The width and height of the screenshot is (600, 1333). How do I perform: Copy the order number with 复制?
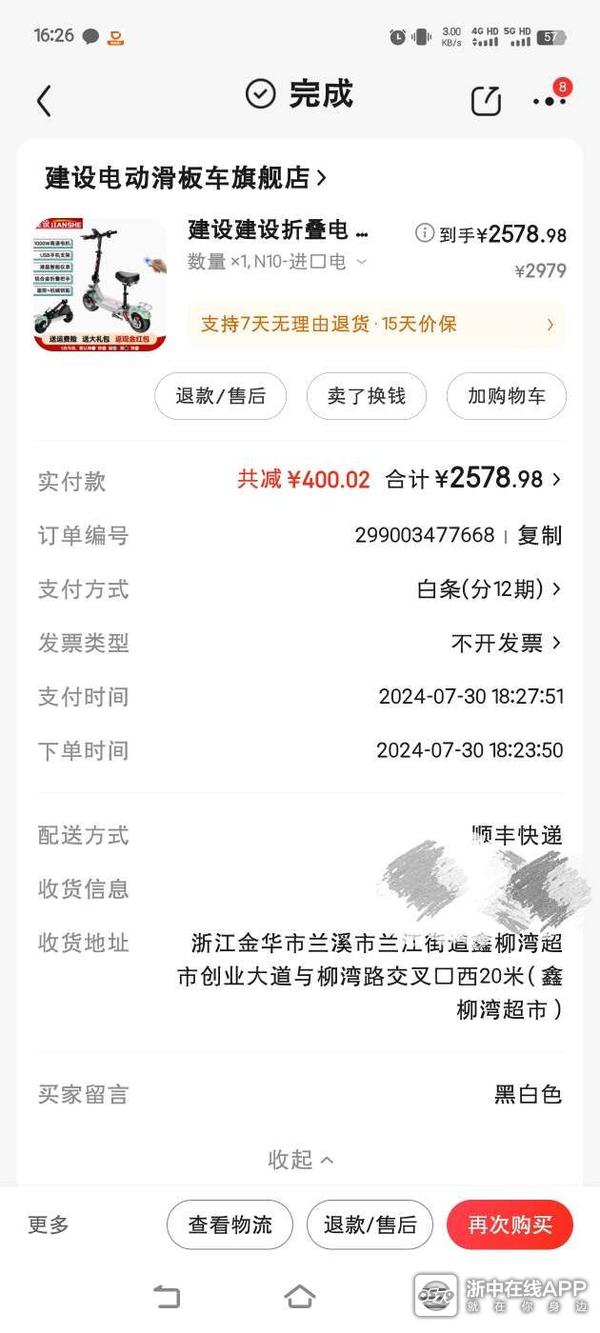click(x=540, y=535)
